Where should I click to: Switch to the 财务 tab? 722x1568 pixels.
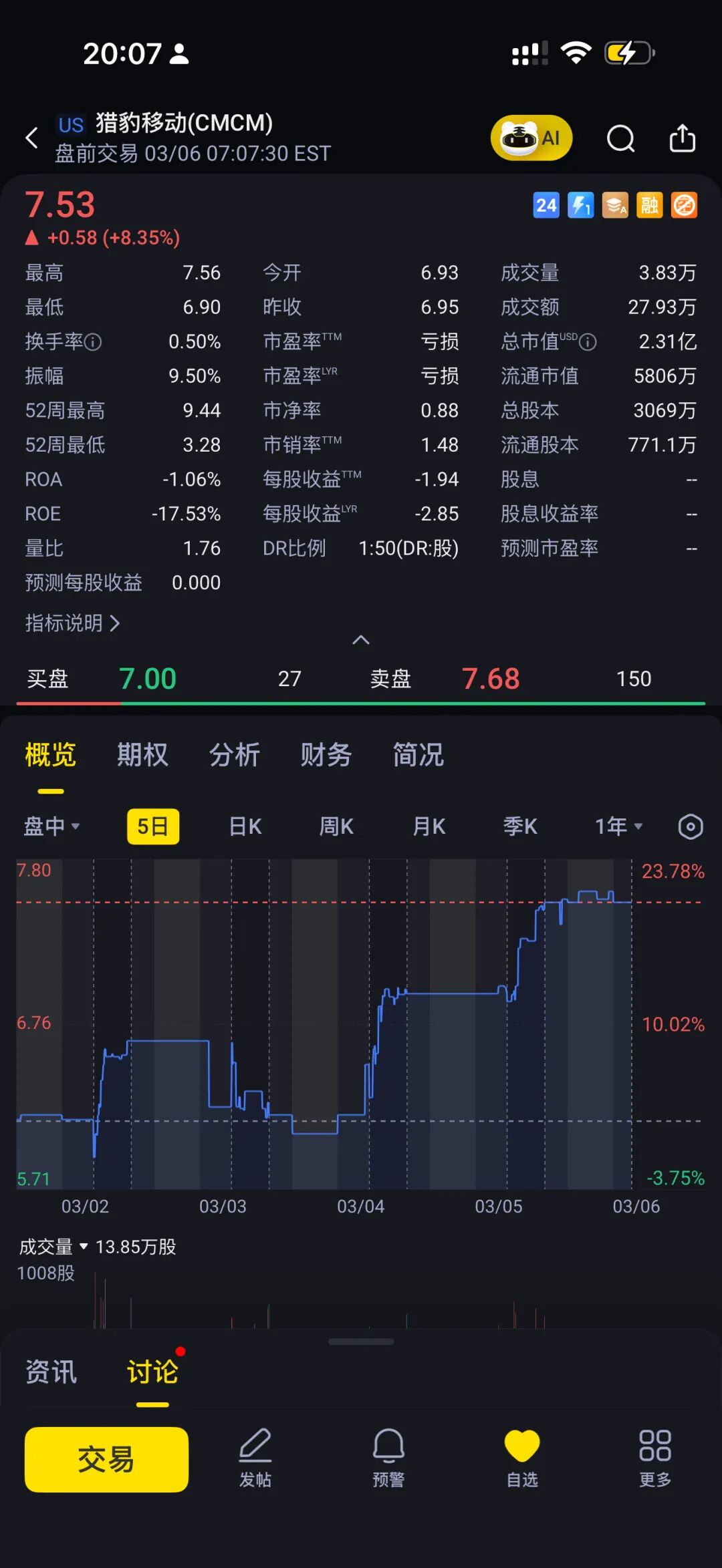click(x=327, y=754)
